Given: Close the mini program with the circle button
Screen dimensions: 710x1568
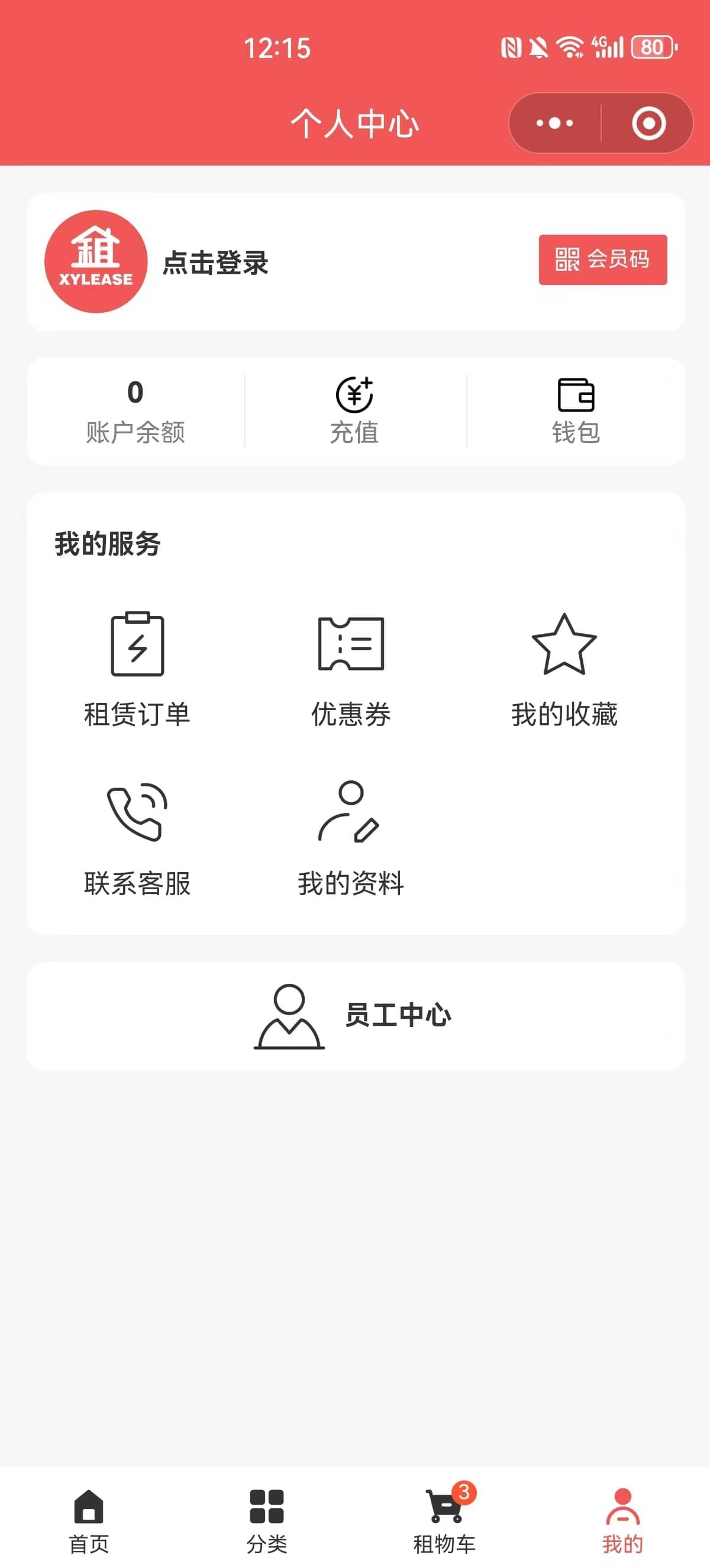Looking at the screenshot, I should point(648,124).
